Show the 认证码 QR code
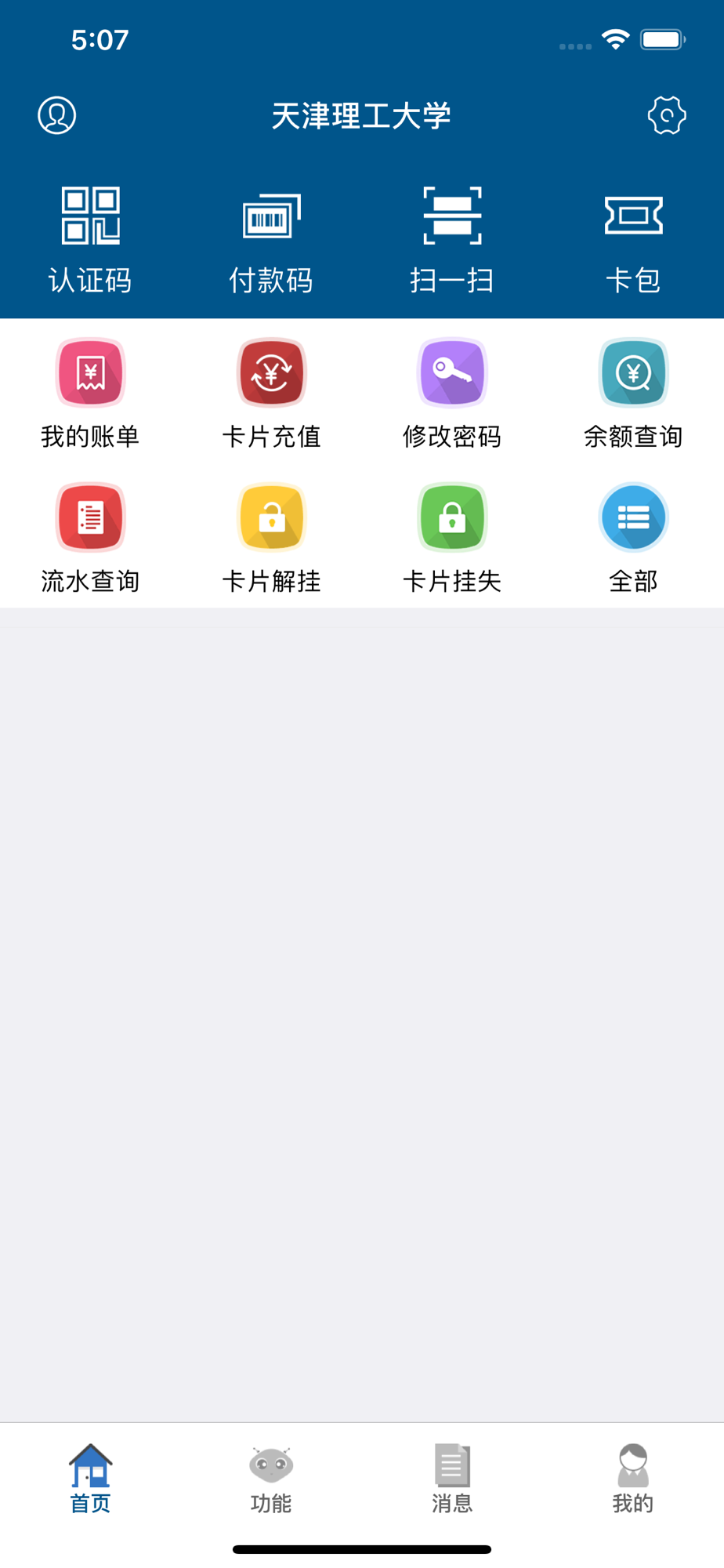Screen dimensions: 724x1568 click(90, 239)
